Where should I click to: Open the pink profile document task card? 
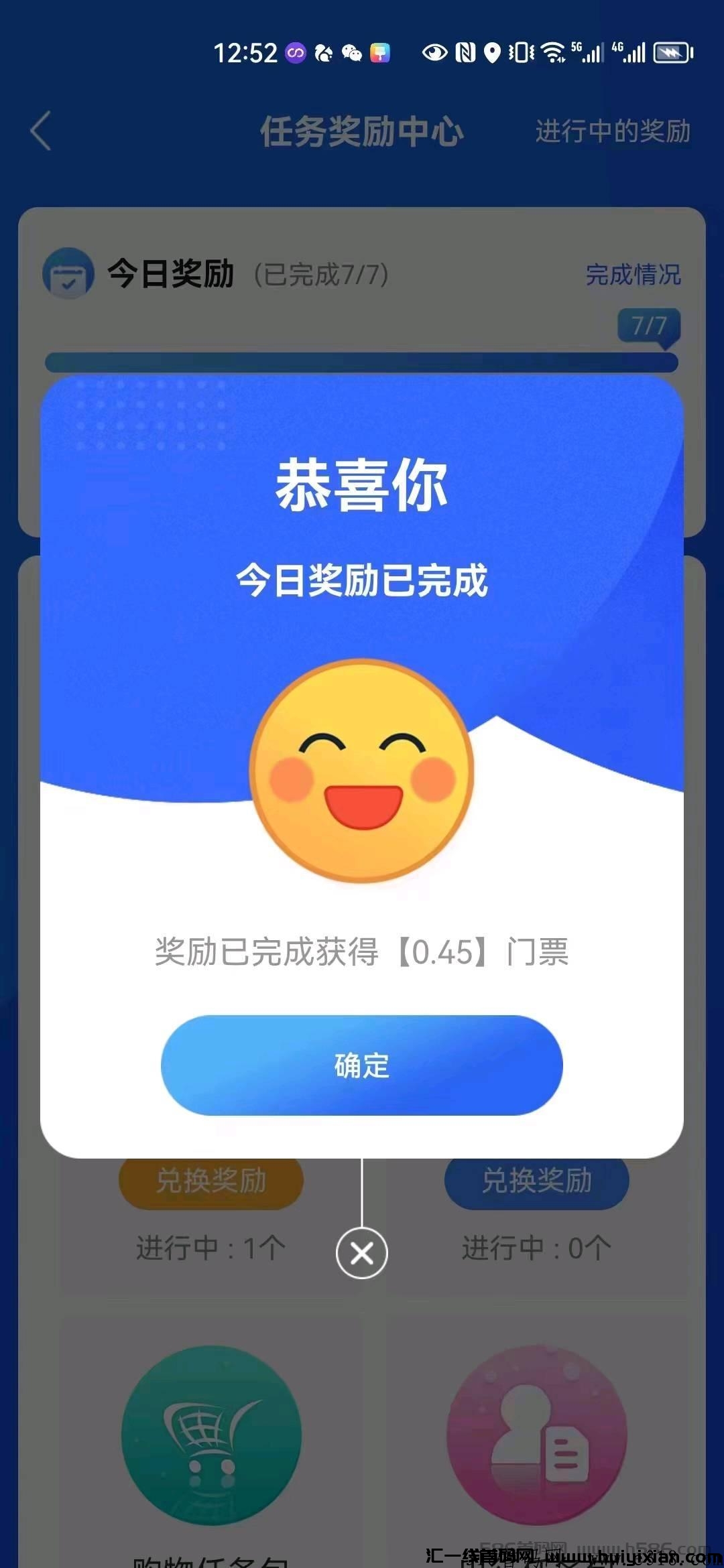click(x=536, y=1435)
